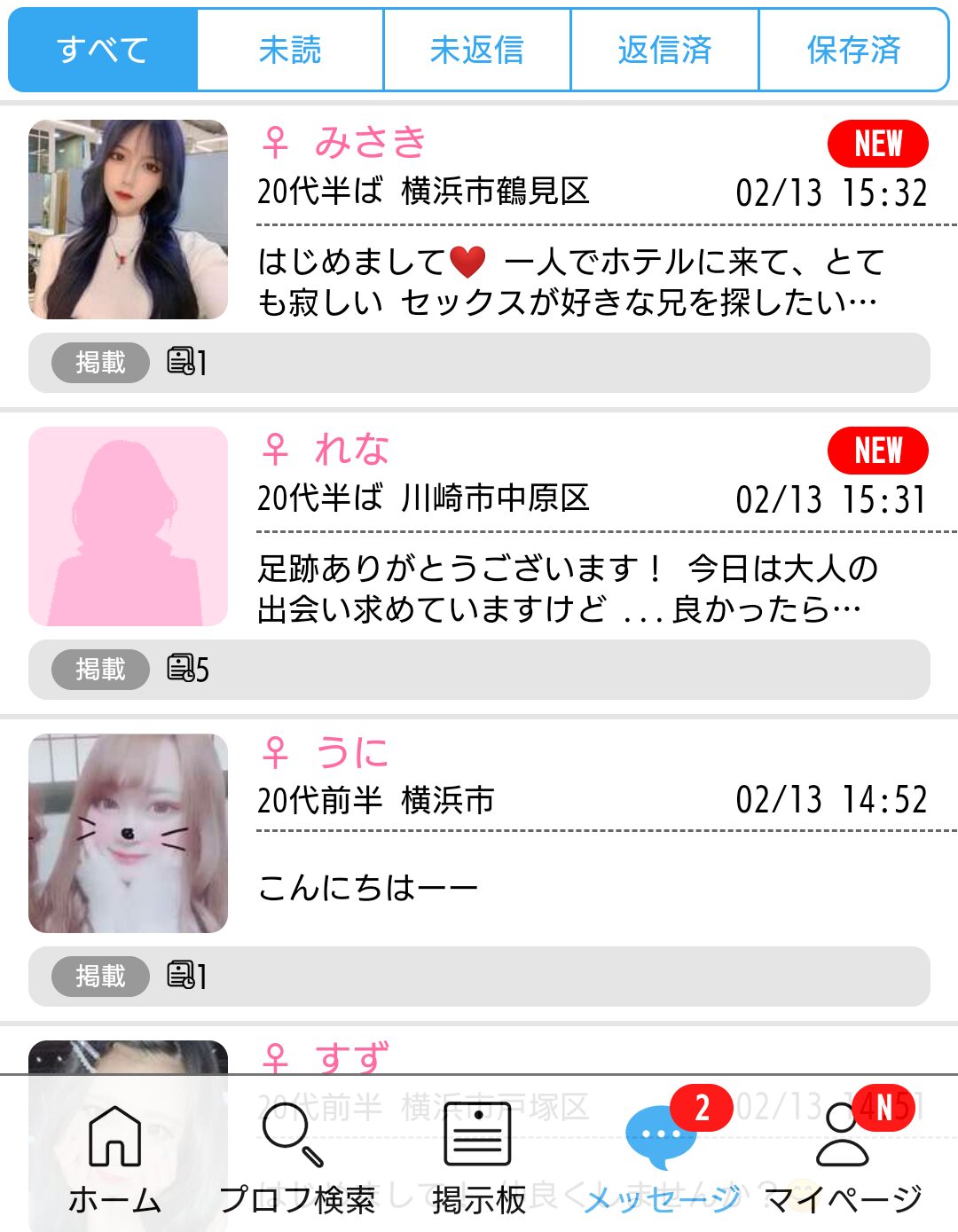
Task: Show 未返信 messages
Action: (477, 50)
